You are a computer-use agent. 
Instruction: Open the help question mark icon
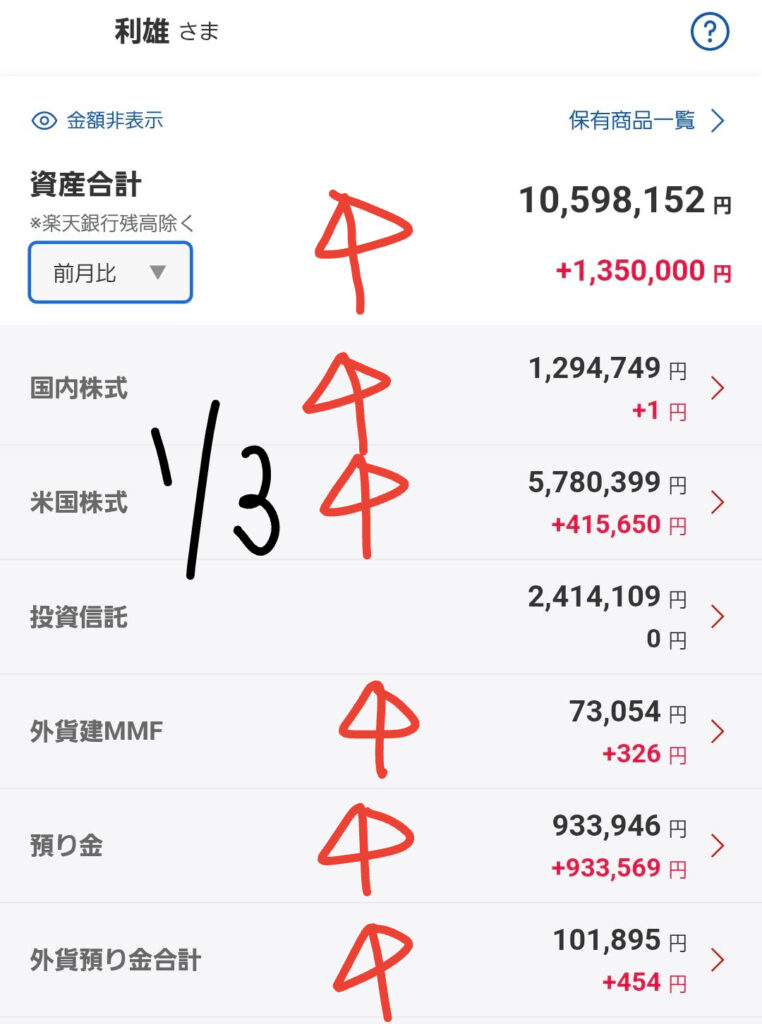[x=710, y=32]
